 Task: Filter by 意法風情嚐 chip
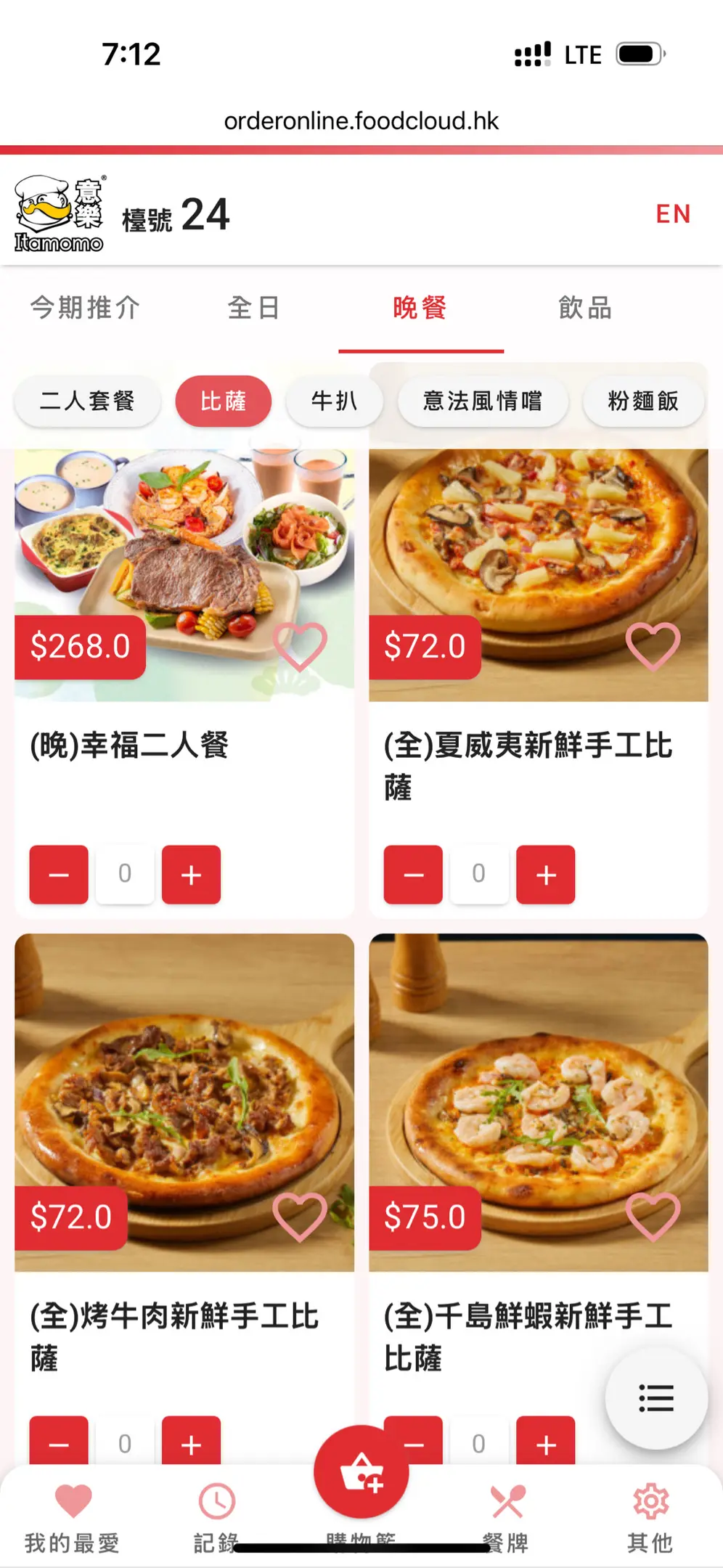click(x=483, y=401)
